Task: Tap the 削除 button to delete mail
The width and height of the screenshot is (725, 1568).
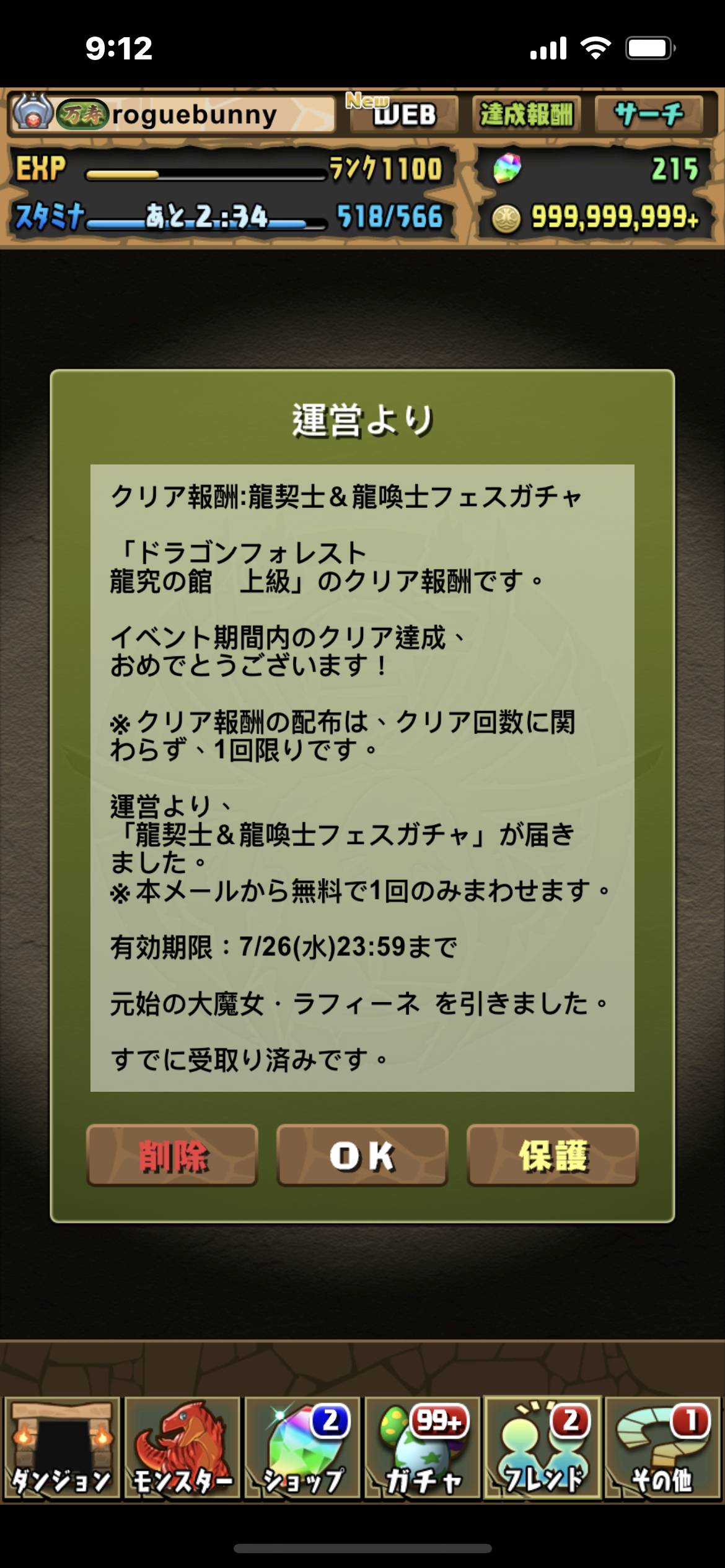Action: pos(172,1156)
